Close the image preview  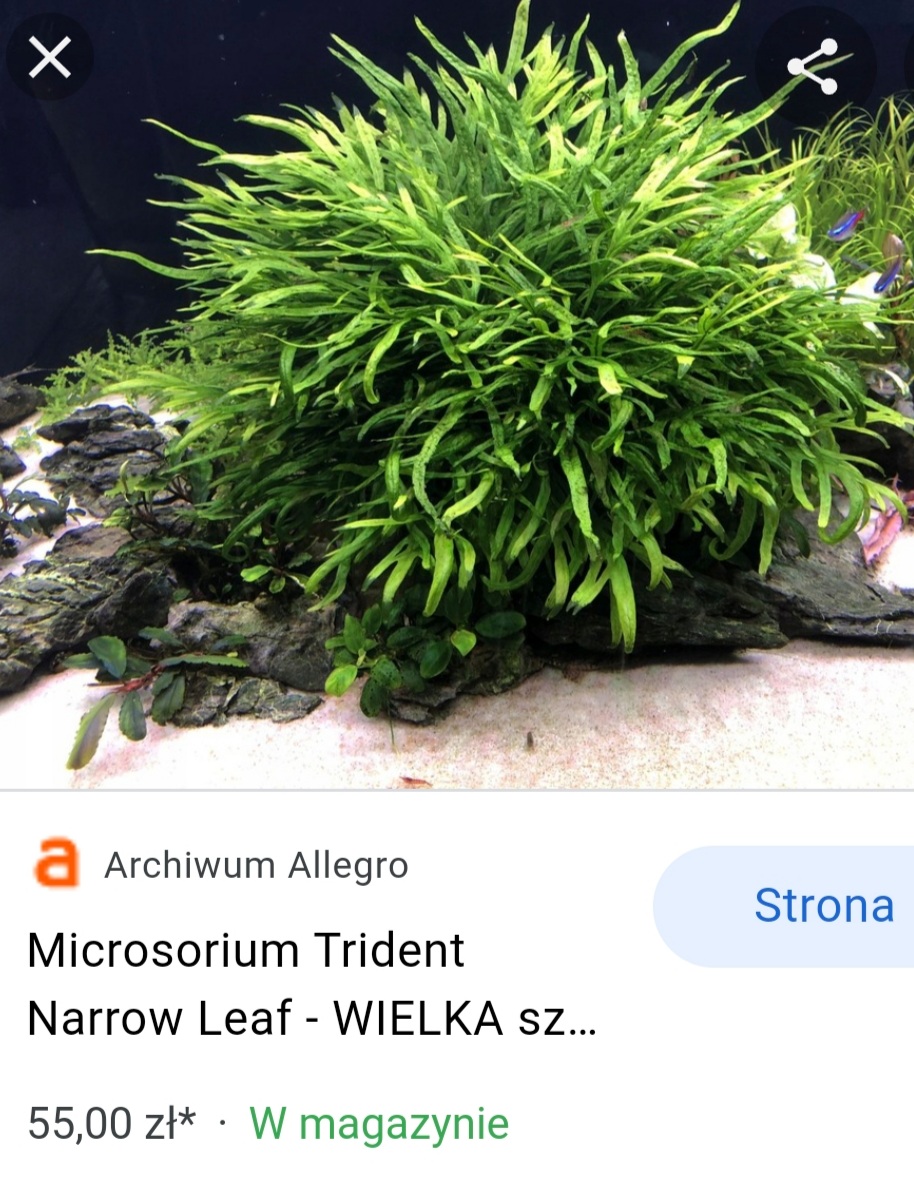49,57
